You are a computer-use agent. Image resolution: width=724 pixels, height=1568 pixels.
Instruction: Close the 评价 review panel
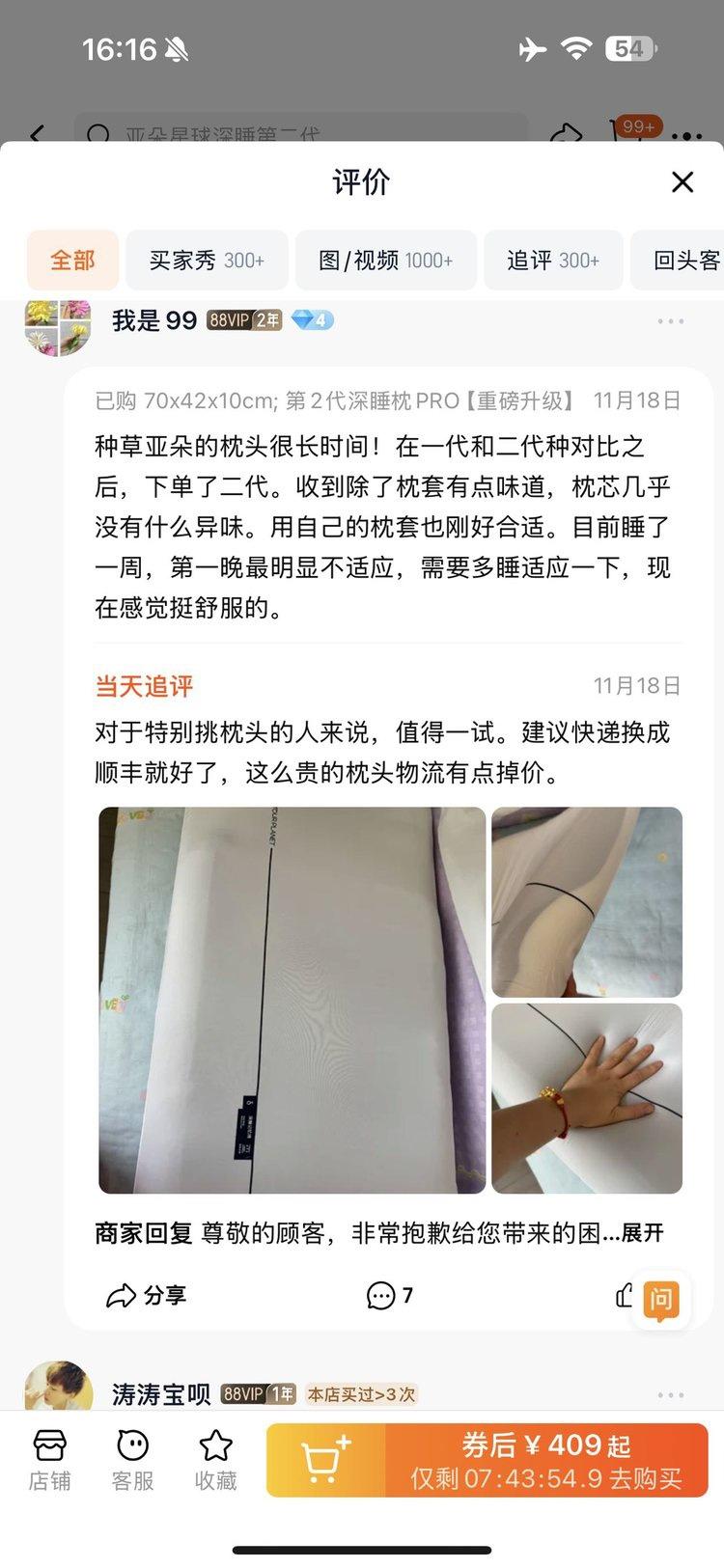point(682,182)
